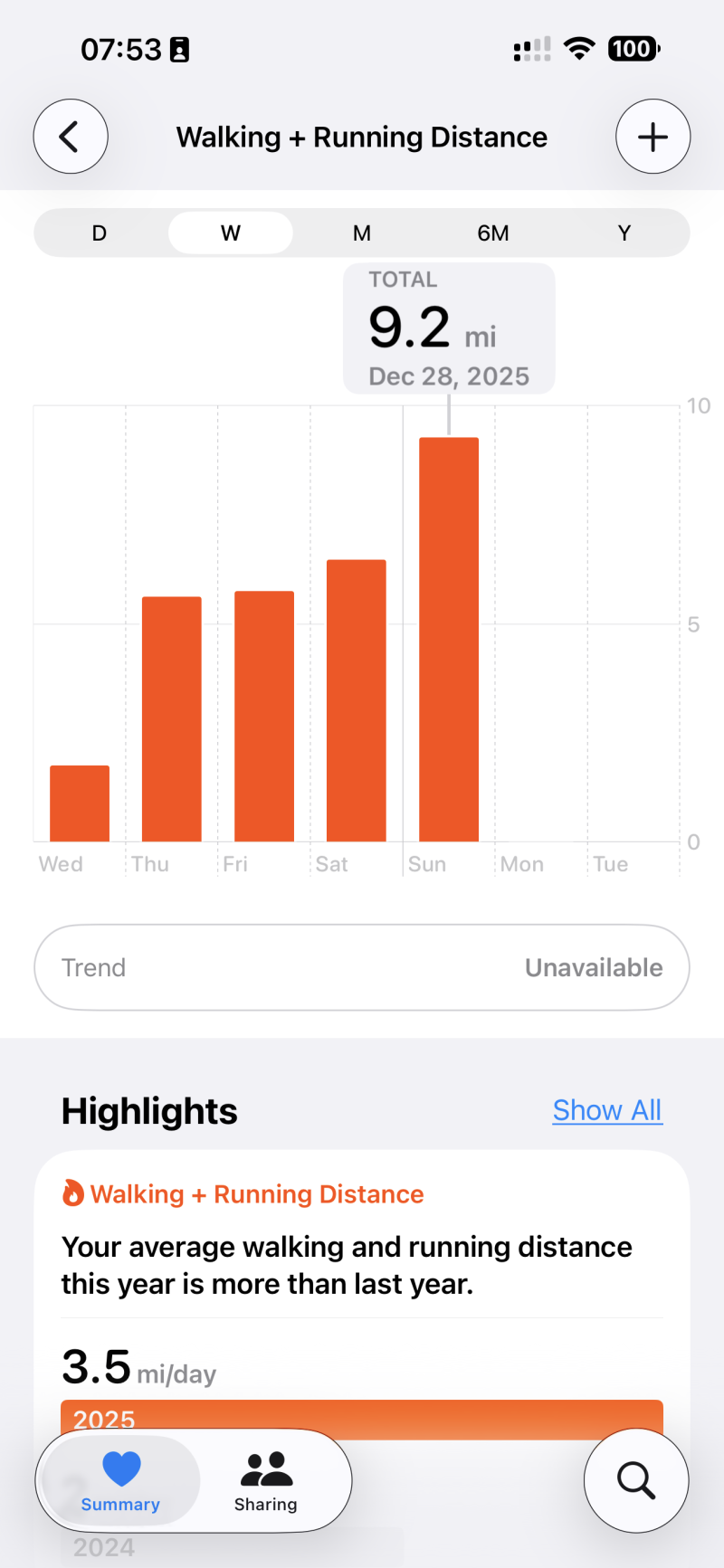Show the 6M chart range

point(493,233)
